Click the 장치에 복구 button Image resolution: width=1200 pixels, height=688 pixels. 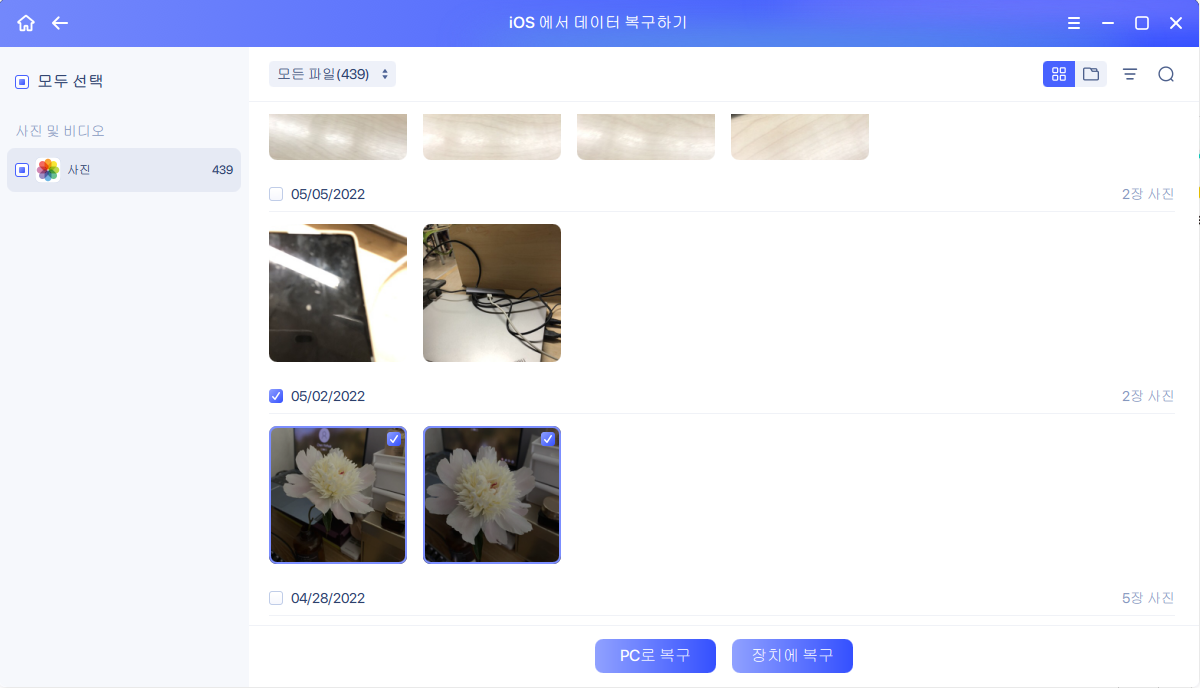792,656
